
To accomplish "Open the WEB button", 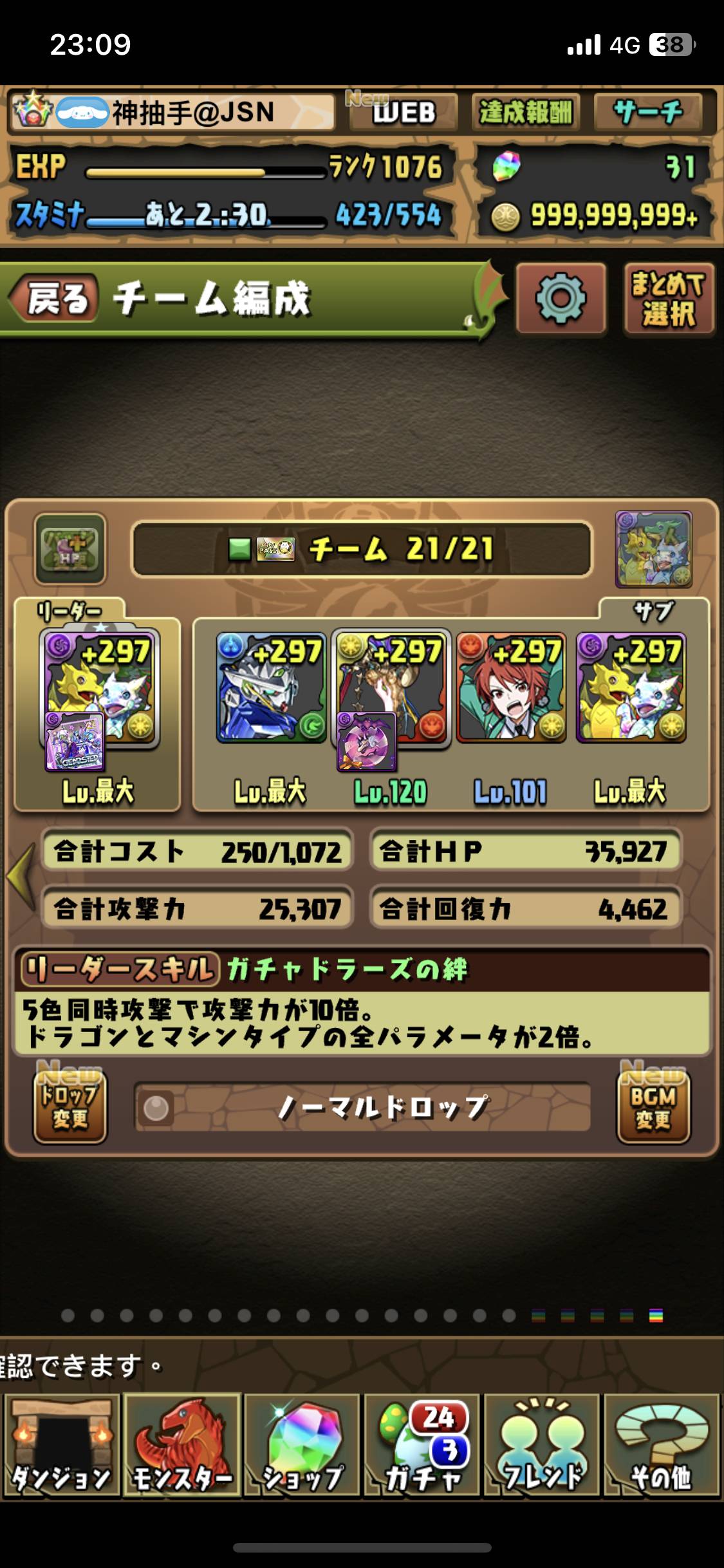I will click(x=404, y=113).
